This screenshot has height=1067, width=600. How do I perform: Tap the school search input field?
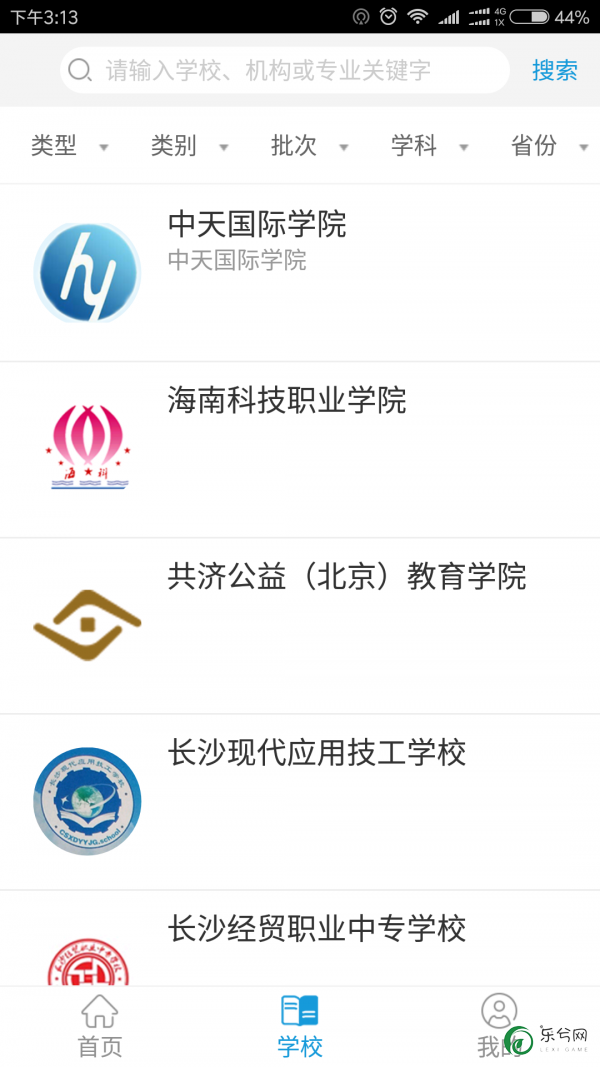coord(284,70)
